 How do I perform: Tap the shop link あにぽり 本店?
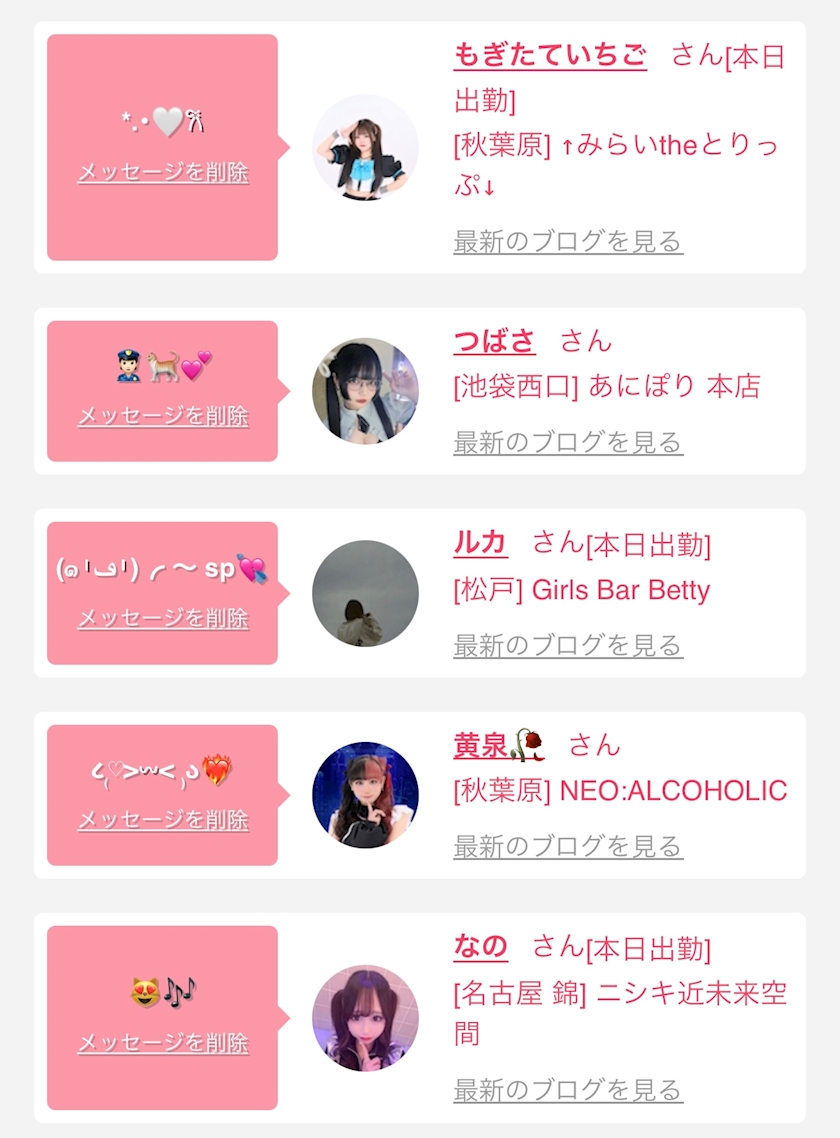pos(674,386)
